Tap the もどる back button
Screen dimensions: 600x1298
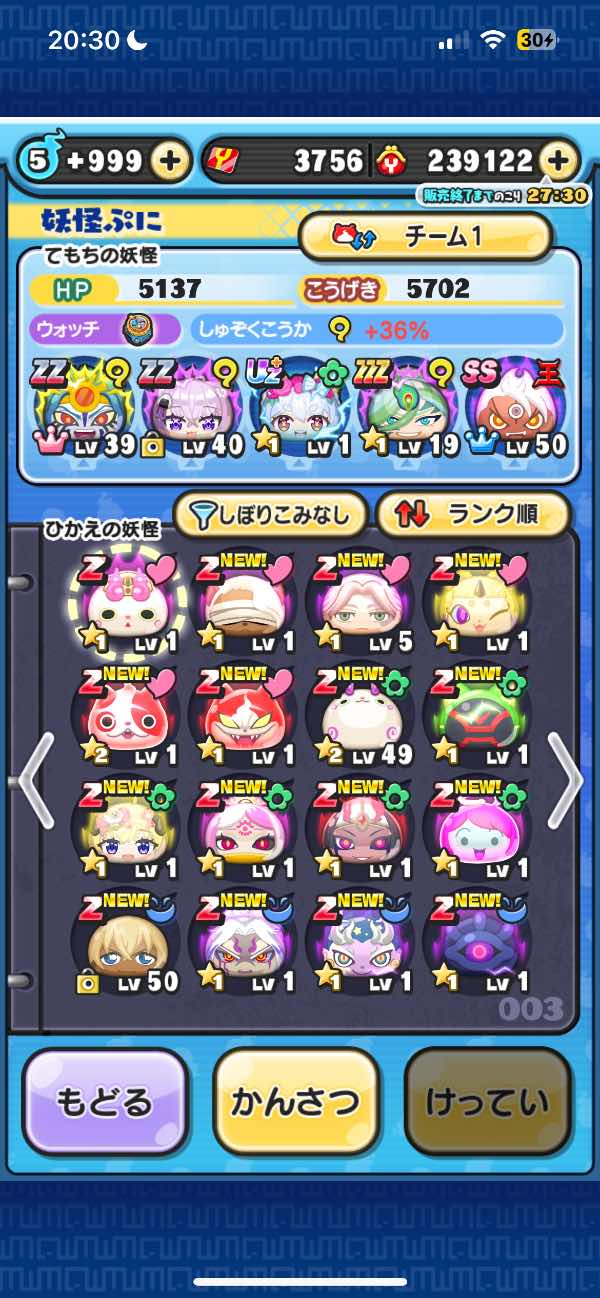(105, 1102)
